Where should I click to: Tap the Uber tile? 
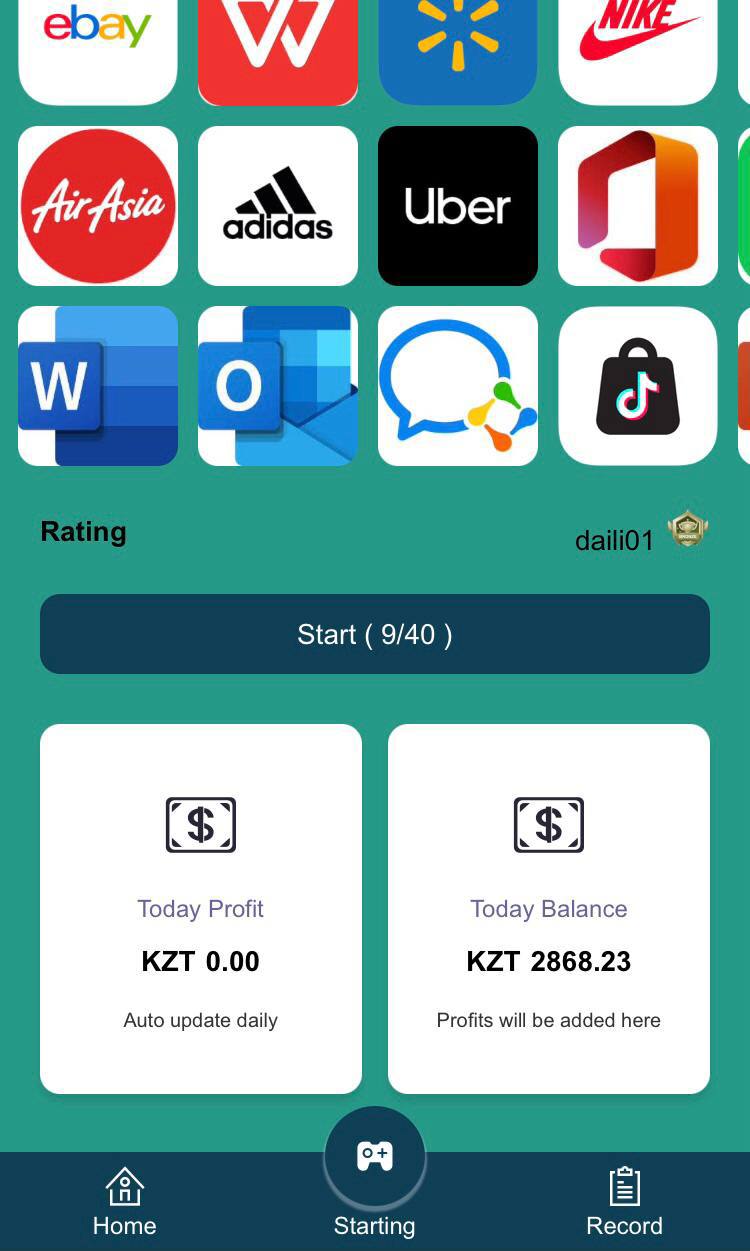(x=458, y=206)
